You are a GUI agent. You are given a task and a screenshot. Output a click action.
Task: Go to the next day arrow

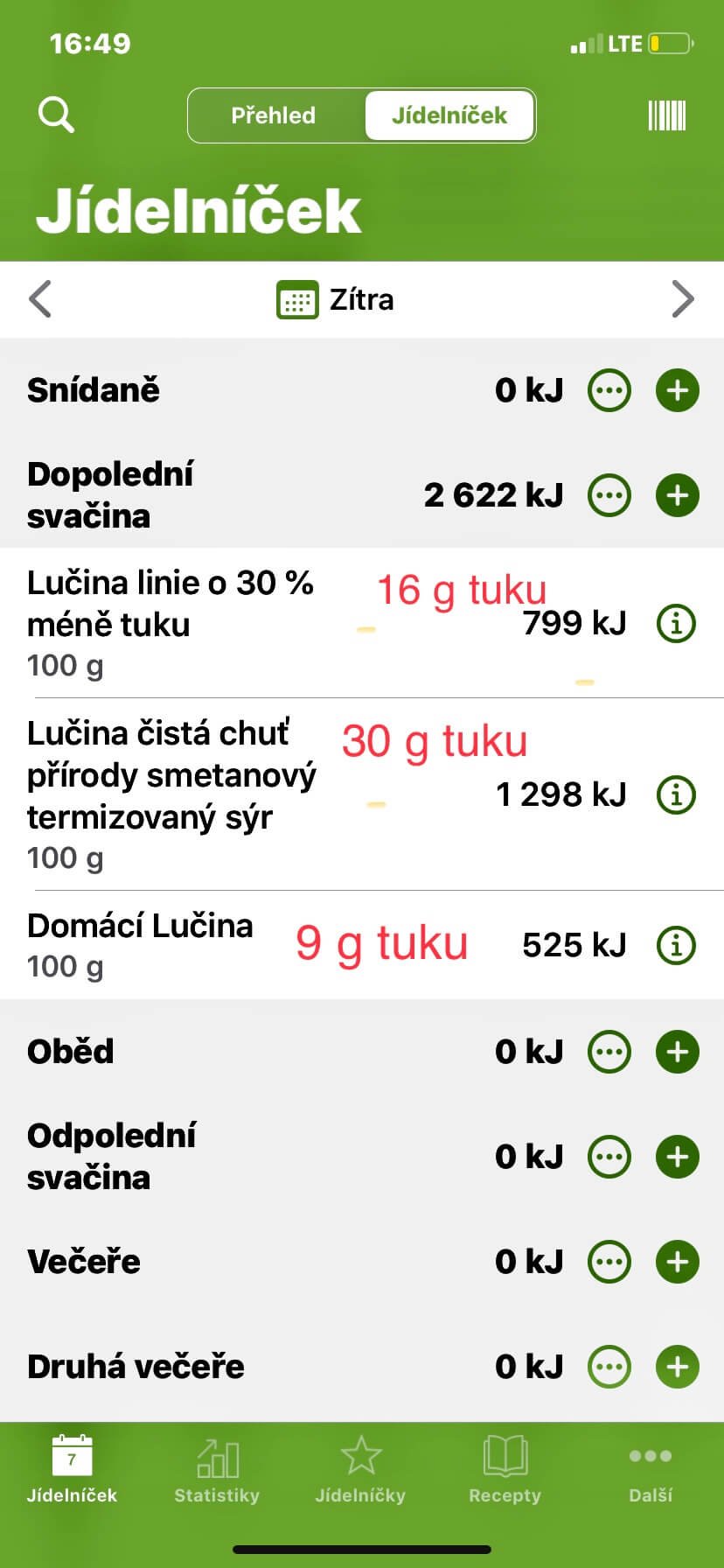coord(683,299)
